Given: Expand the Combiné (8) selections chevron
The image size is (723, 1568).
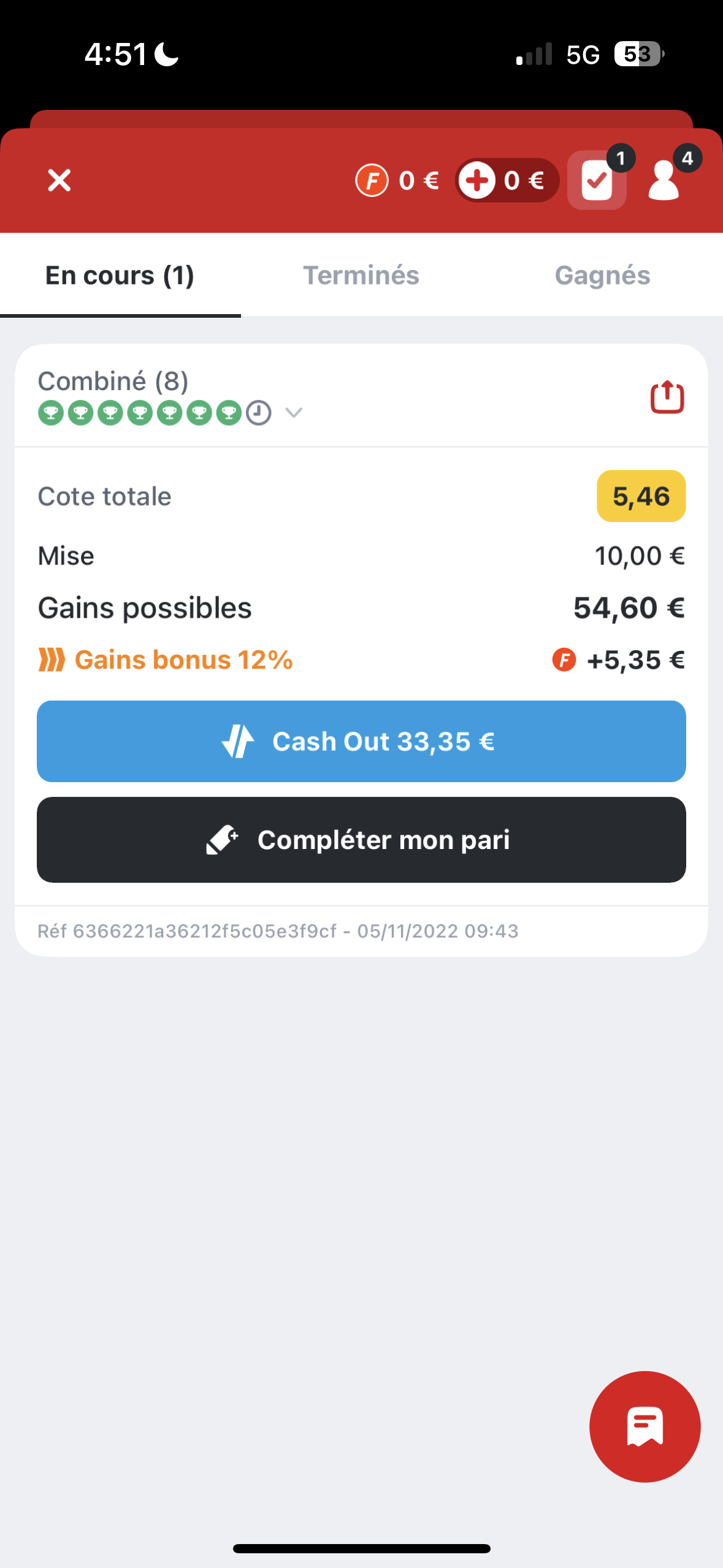Looking at the screenshot, I should click(294, 413).
